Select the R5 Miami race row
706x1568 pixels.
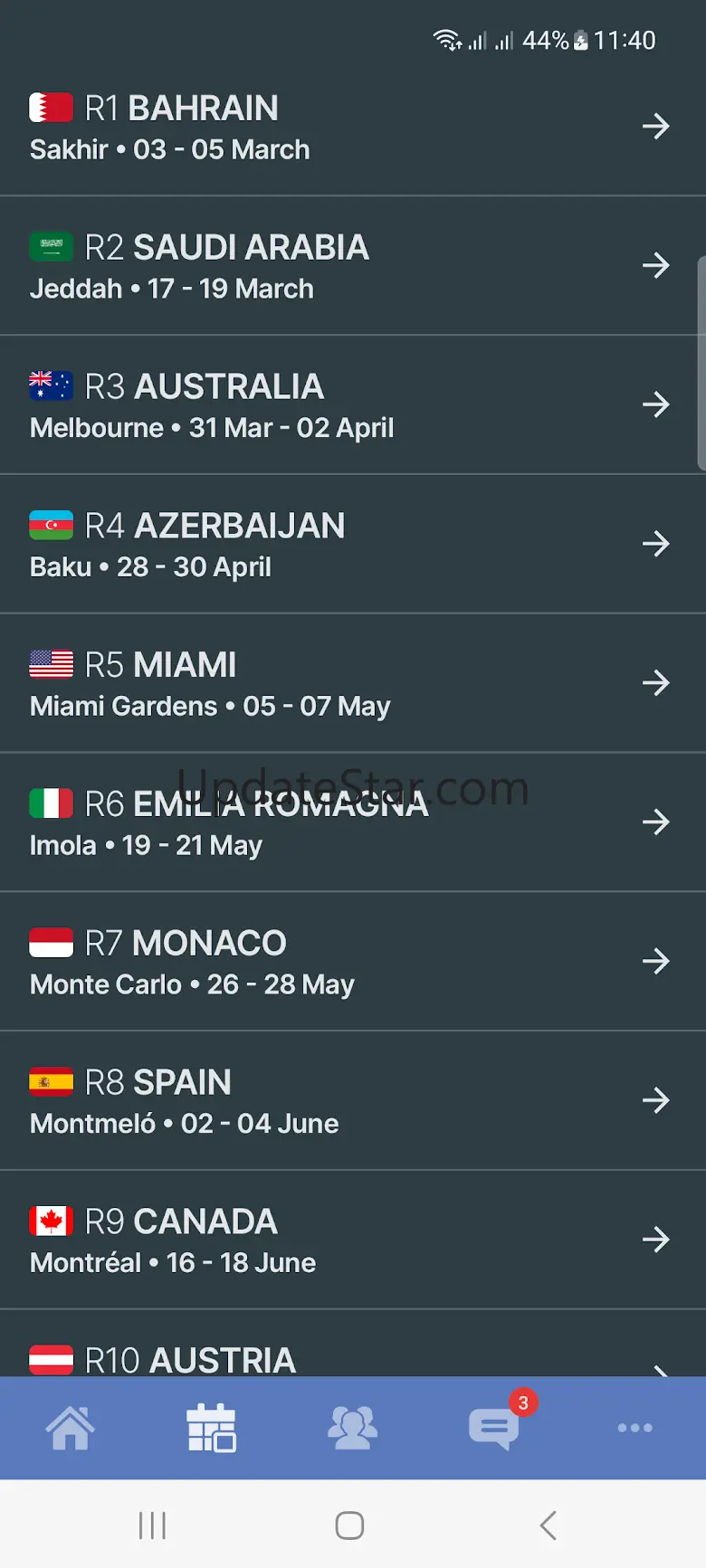352,684
